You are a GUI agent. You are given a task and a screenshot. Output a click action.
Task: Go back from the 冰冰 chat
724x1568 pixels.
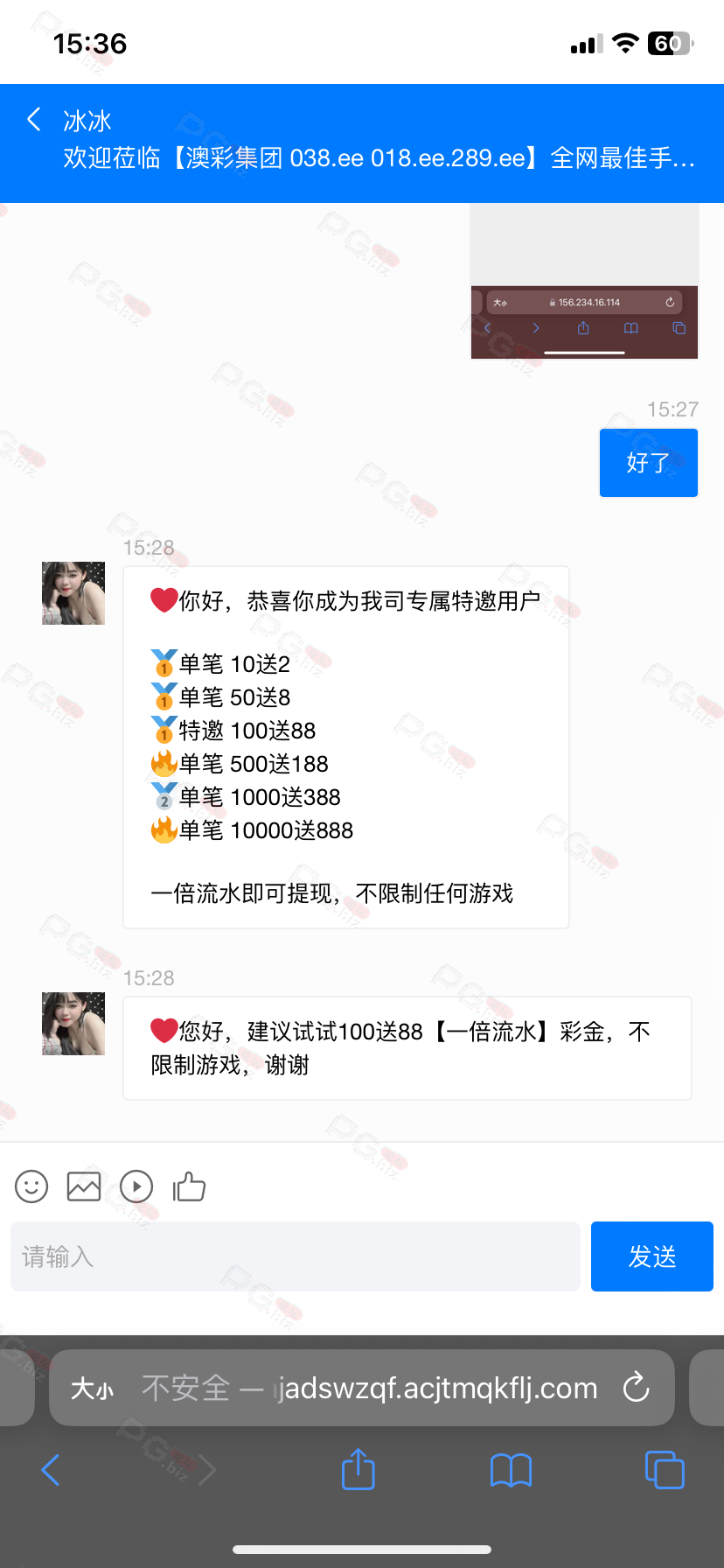pos(34,120)
